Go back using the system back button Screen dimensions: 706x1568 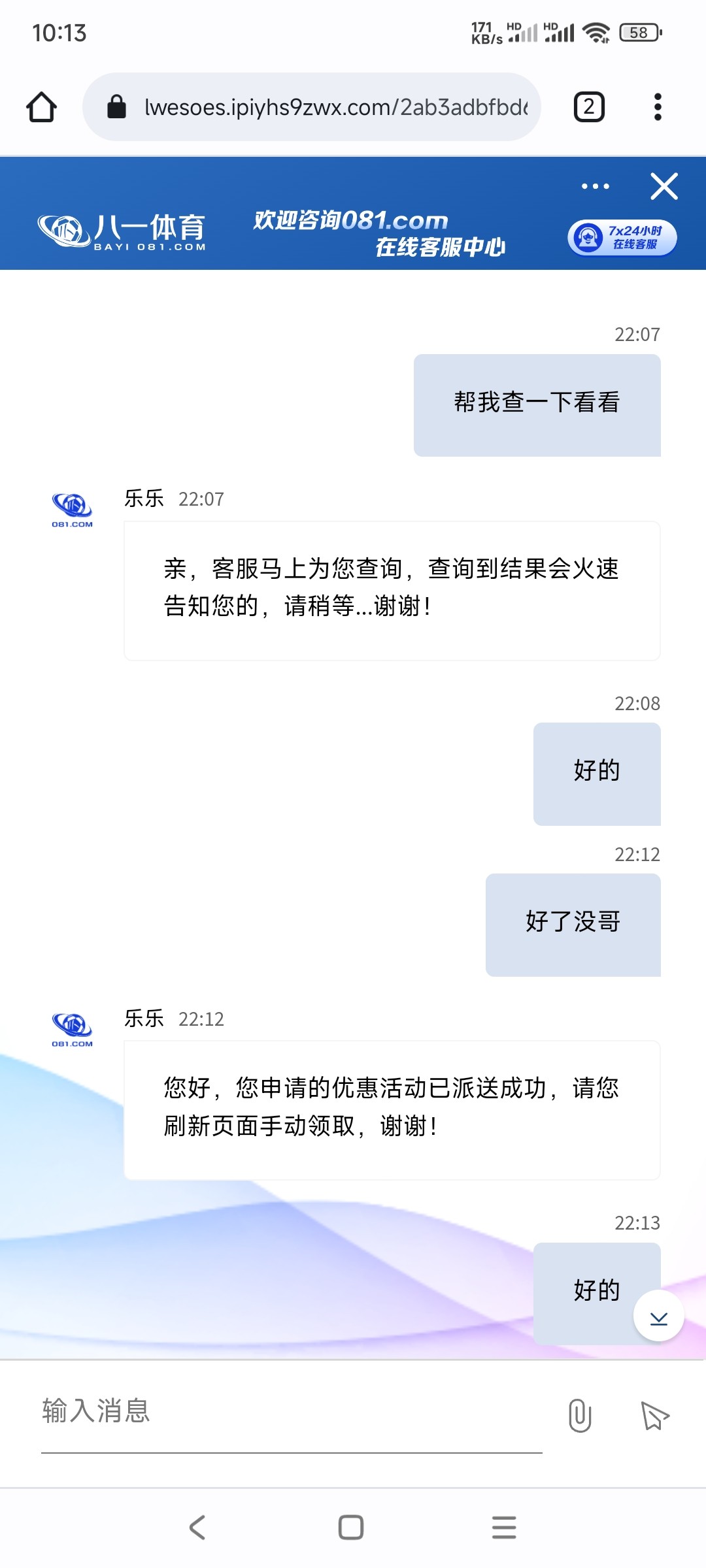(x=197, y=1527)
